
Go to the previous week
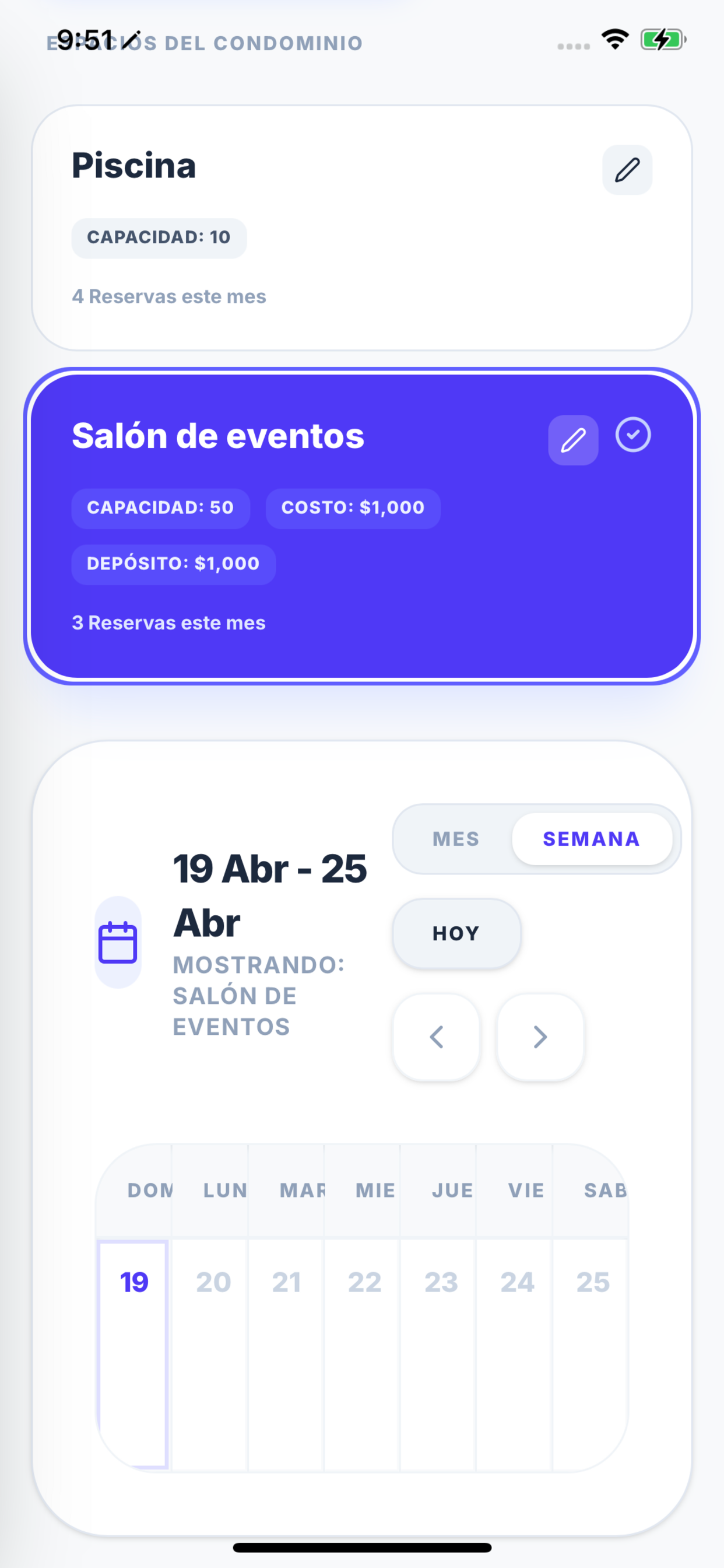point(436,1037)
